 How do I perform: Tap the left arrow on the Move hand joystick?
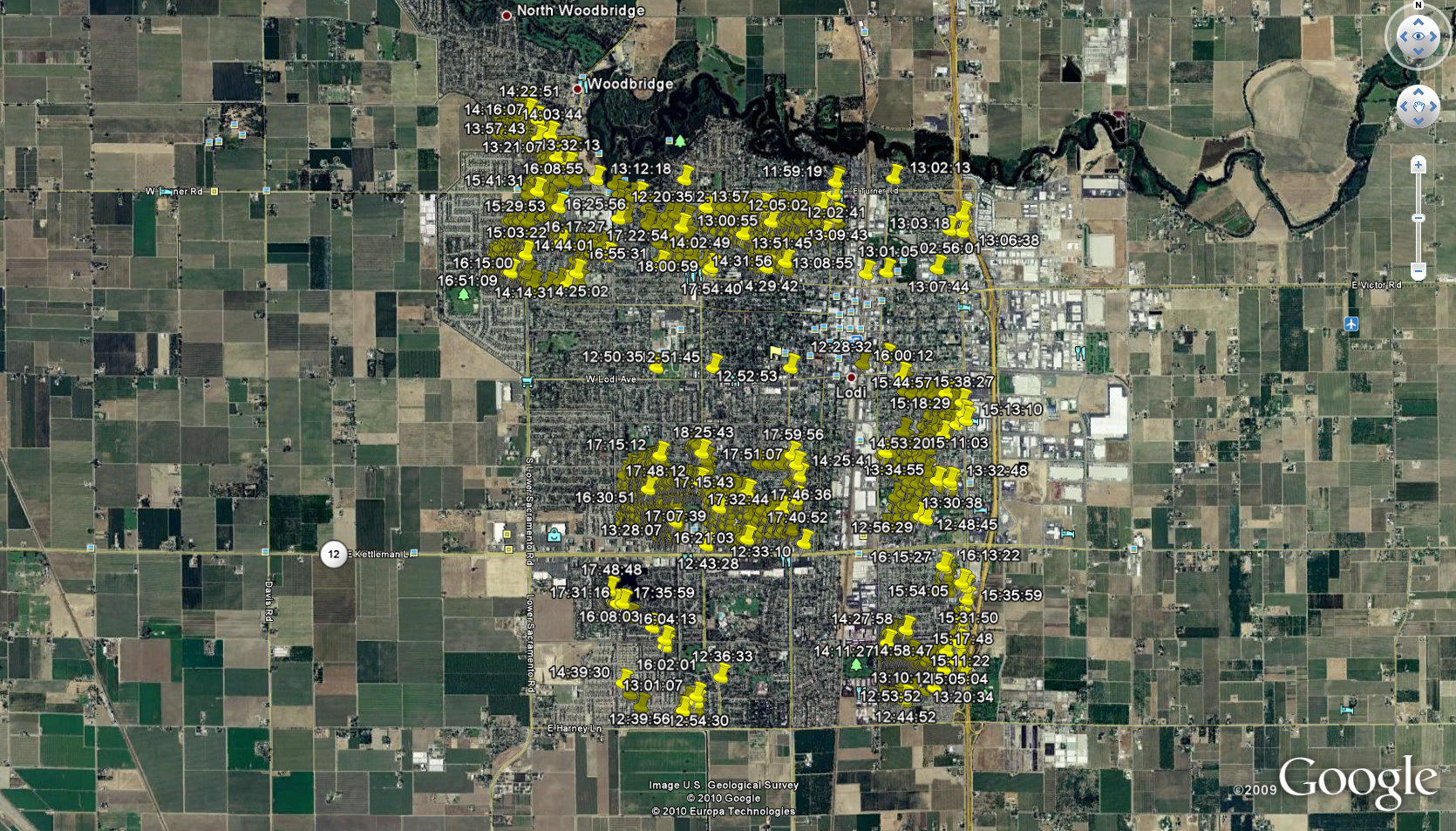[1403, 107]
